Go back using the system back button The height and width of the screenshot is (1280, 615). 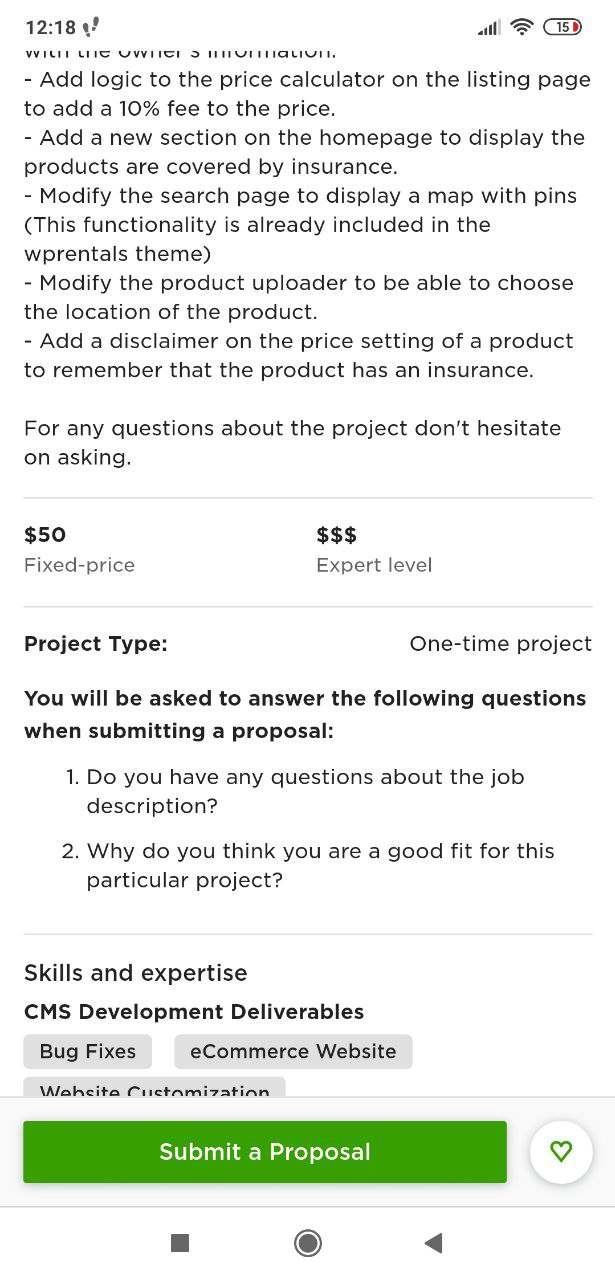point(433,1243)
